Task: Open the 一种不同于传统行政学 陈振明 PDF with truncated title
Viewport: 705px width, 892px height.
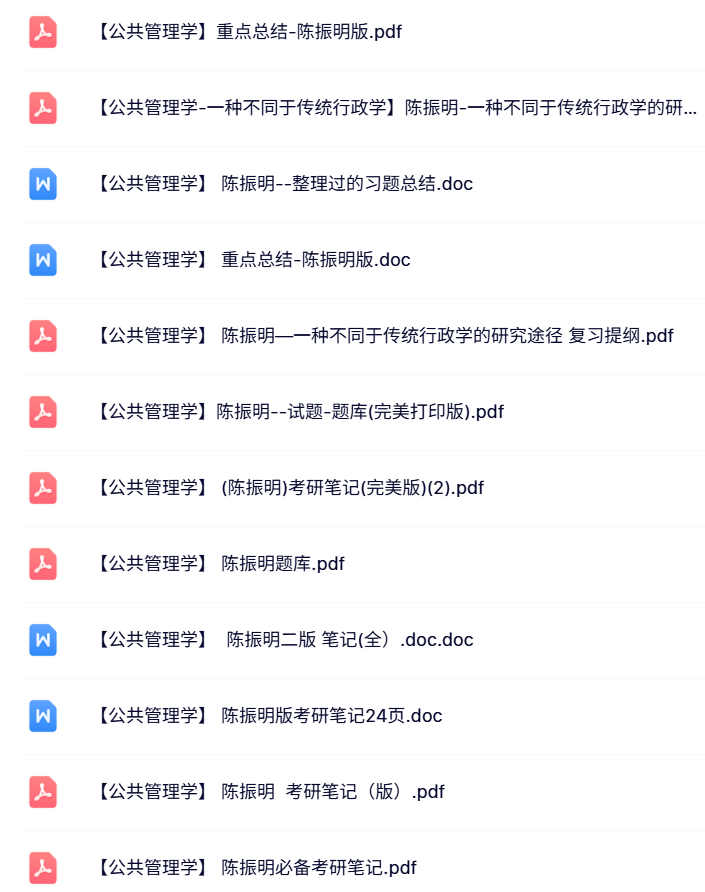Action: coord(396,108)
